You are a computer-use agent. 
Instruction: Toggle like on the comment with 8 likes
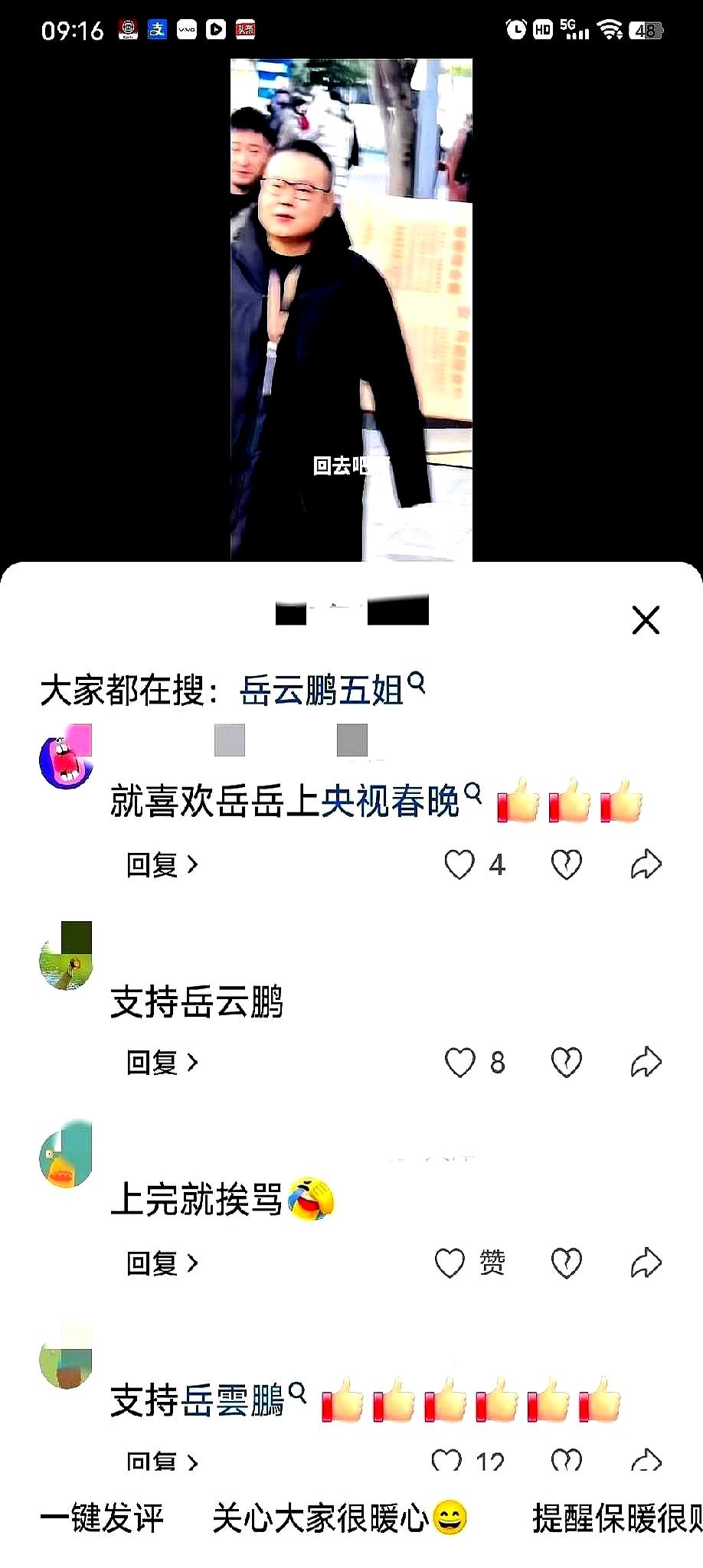(459, 1063)
